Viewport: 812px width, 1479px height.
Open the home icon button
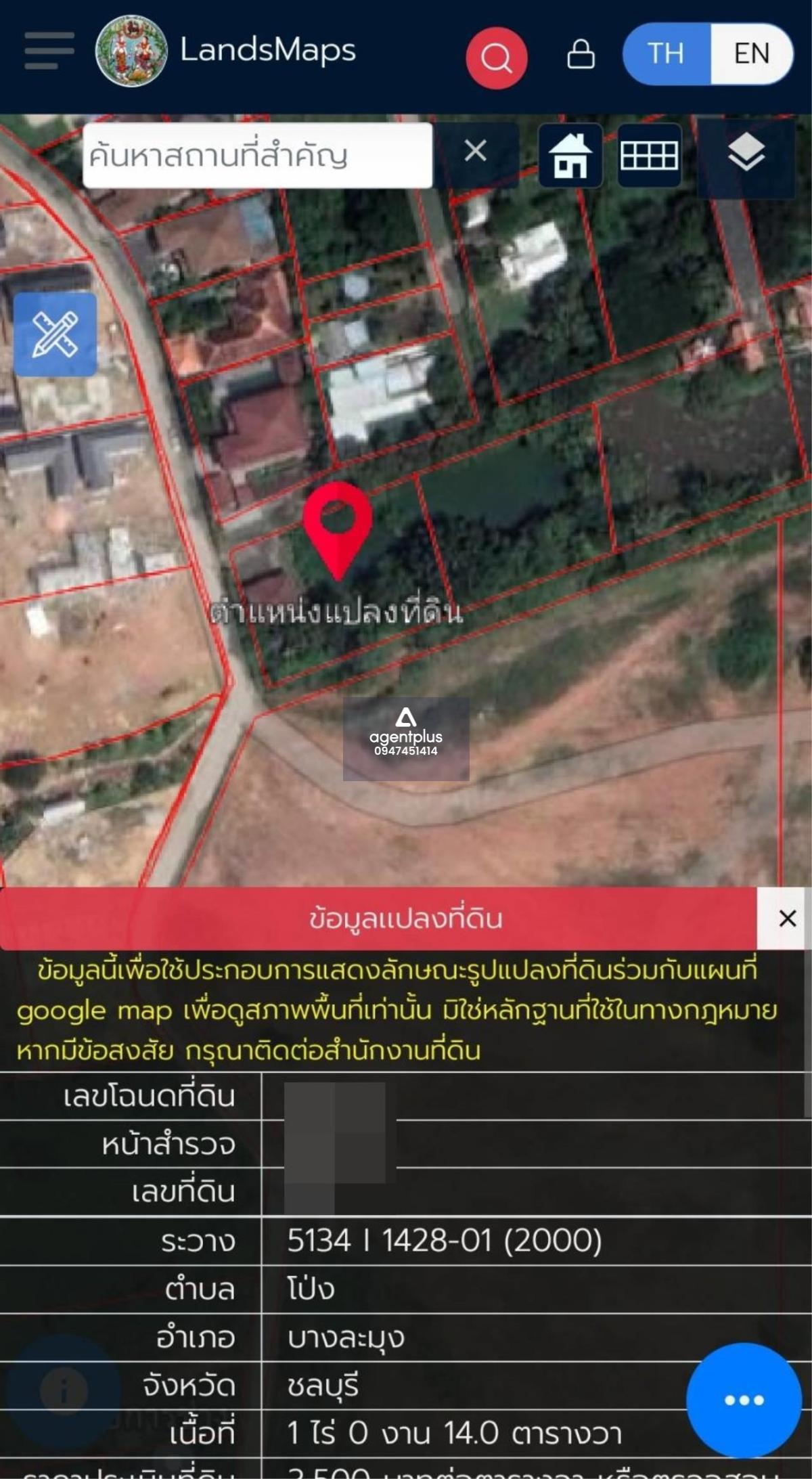(x=570, y=155)
